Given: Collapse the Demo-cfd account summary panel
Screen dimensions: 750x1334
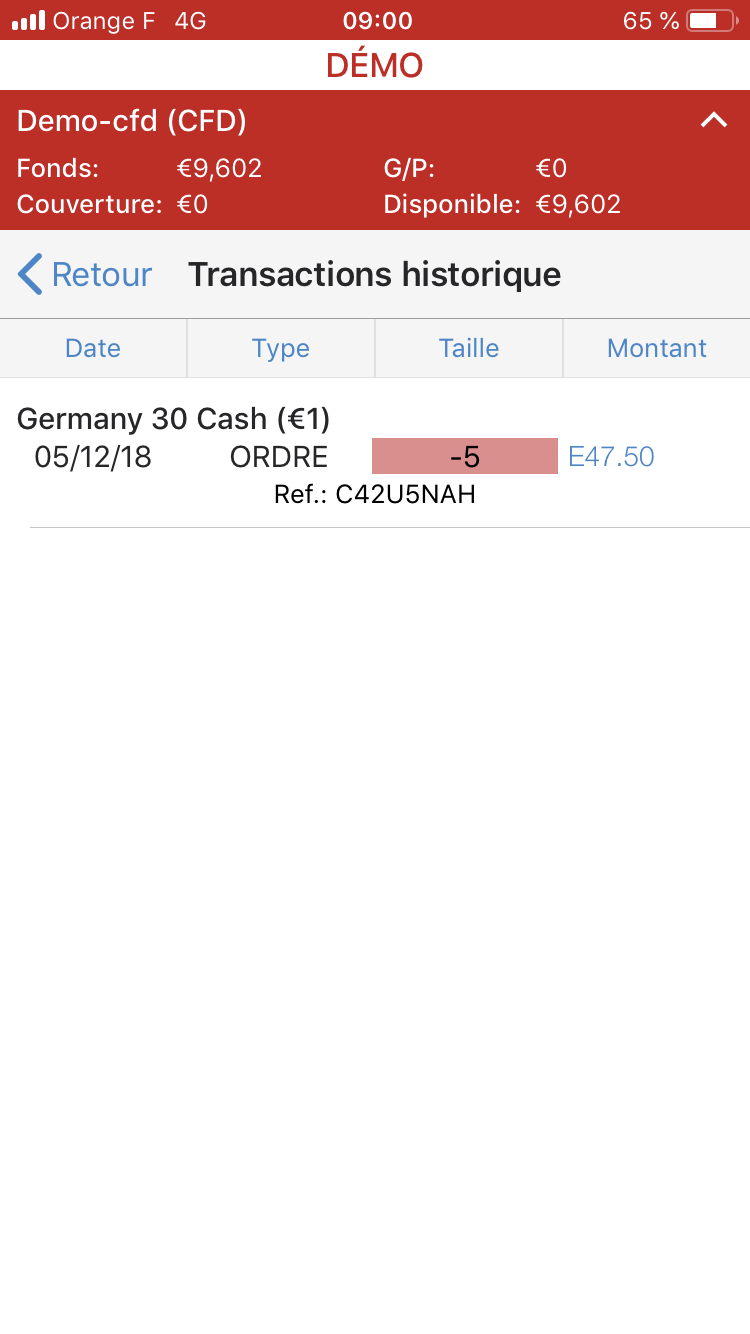Looking at the screenshot, I should click(713, 121).
